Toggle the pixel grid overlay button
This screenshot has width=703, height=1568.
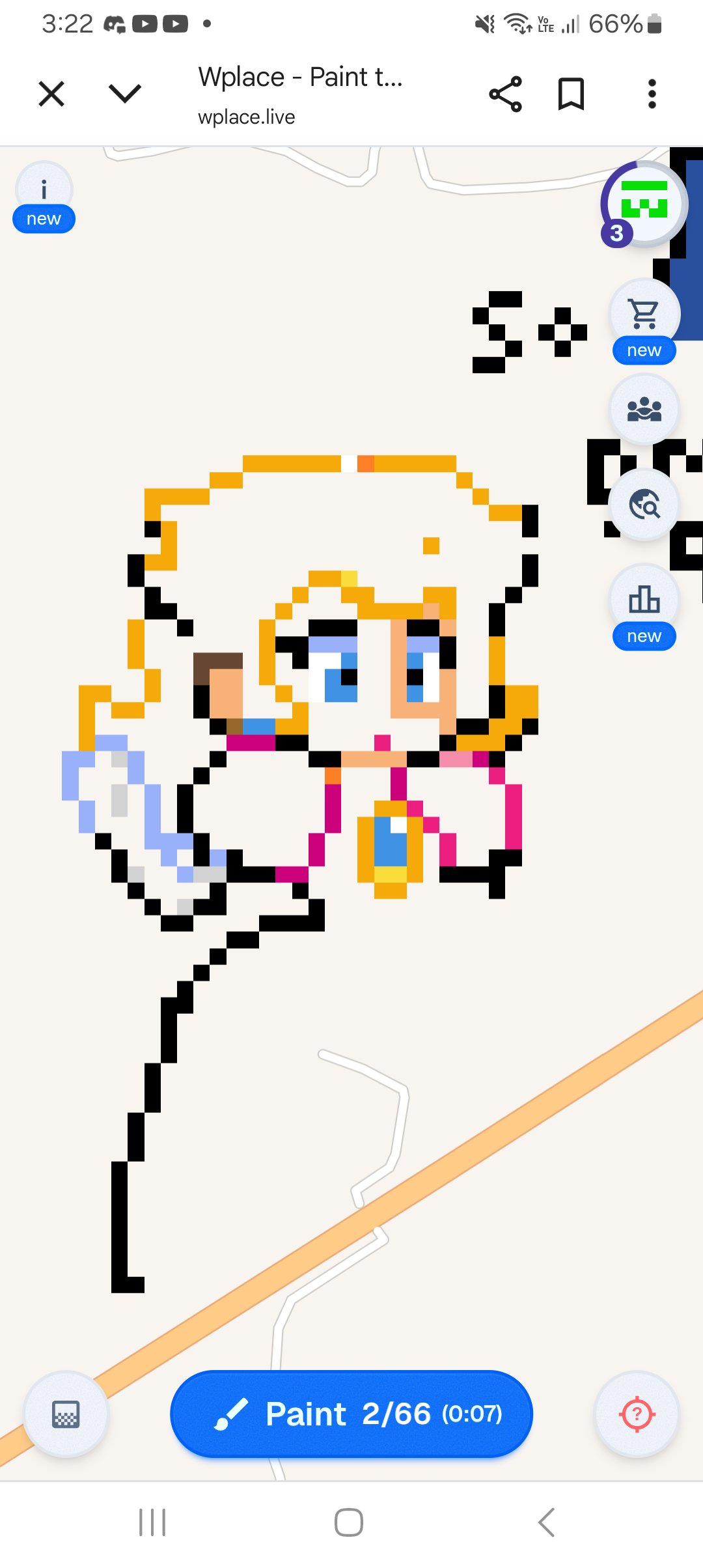66,1414
